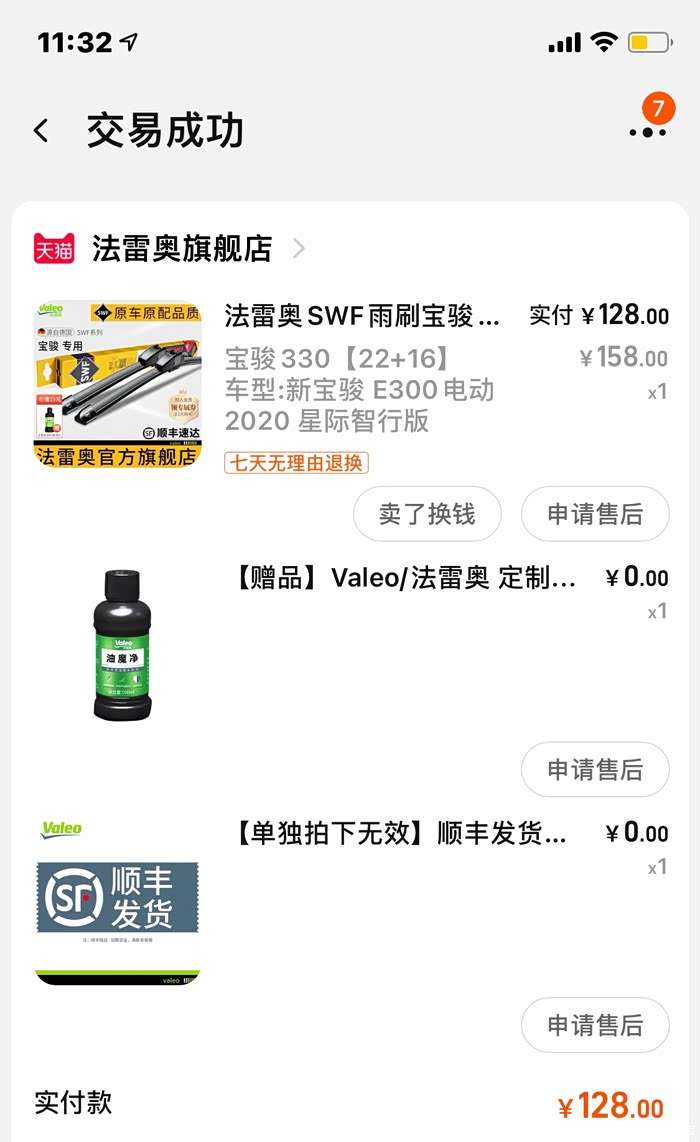Open the 【单独拍下无效】顺丰发货 item
This screenshot has width=700, height=1142.
pyautogui.click(x=398, y=833)
